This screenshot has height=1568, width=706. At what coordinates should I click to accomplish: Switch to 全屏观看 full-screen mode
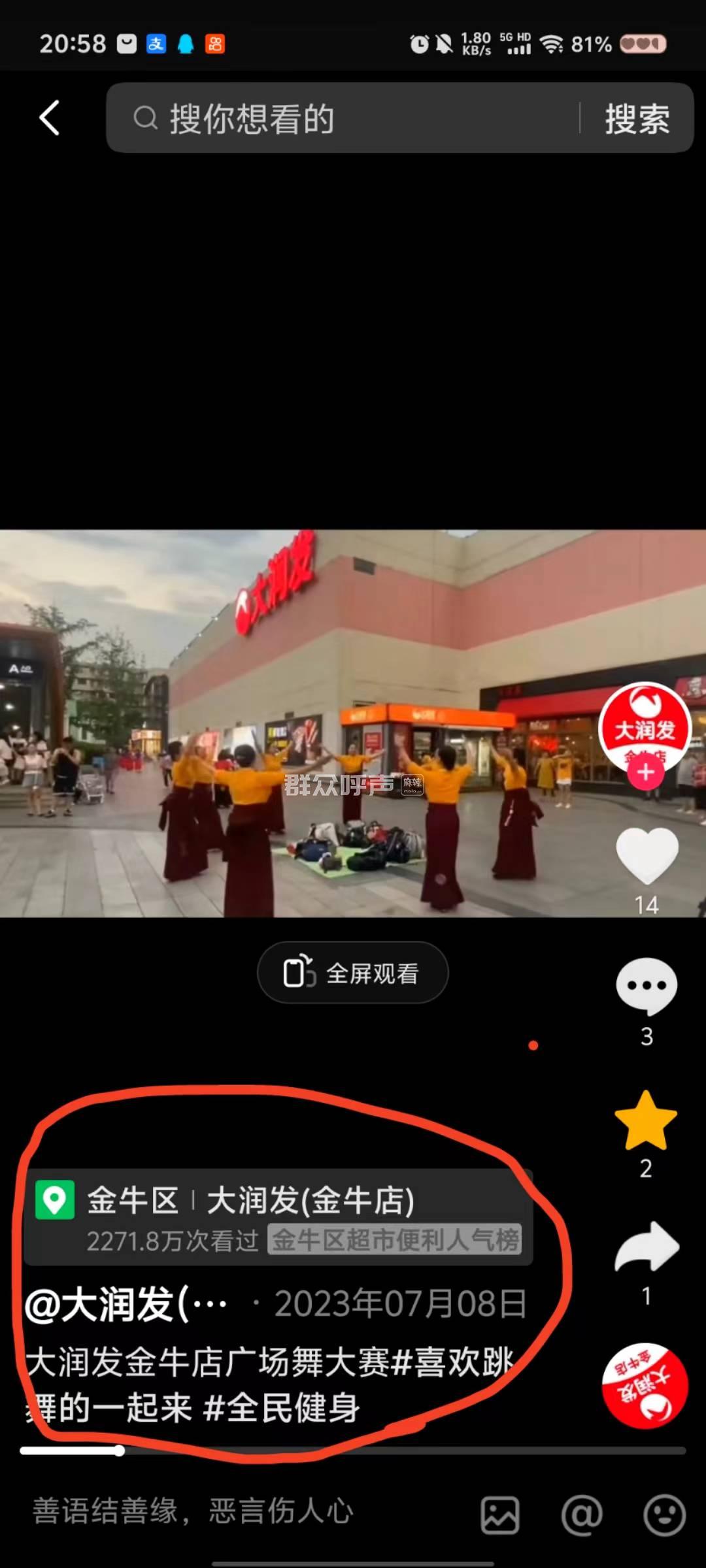pos(353,973)
